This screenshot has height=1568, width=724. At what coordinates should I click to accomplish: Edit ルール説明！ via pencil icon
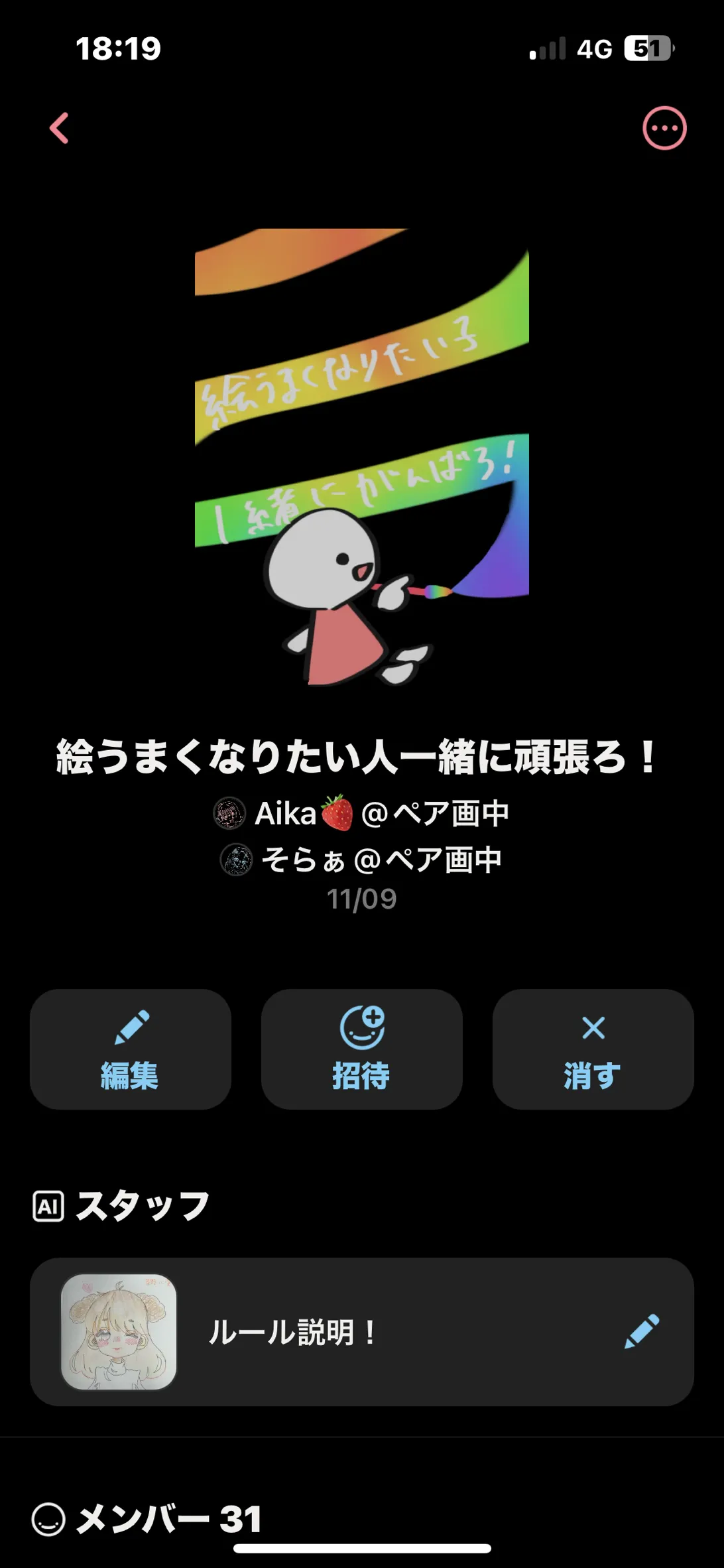(642, 1331)
